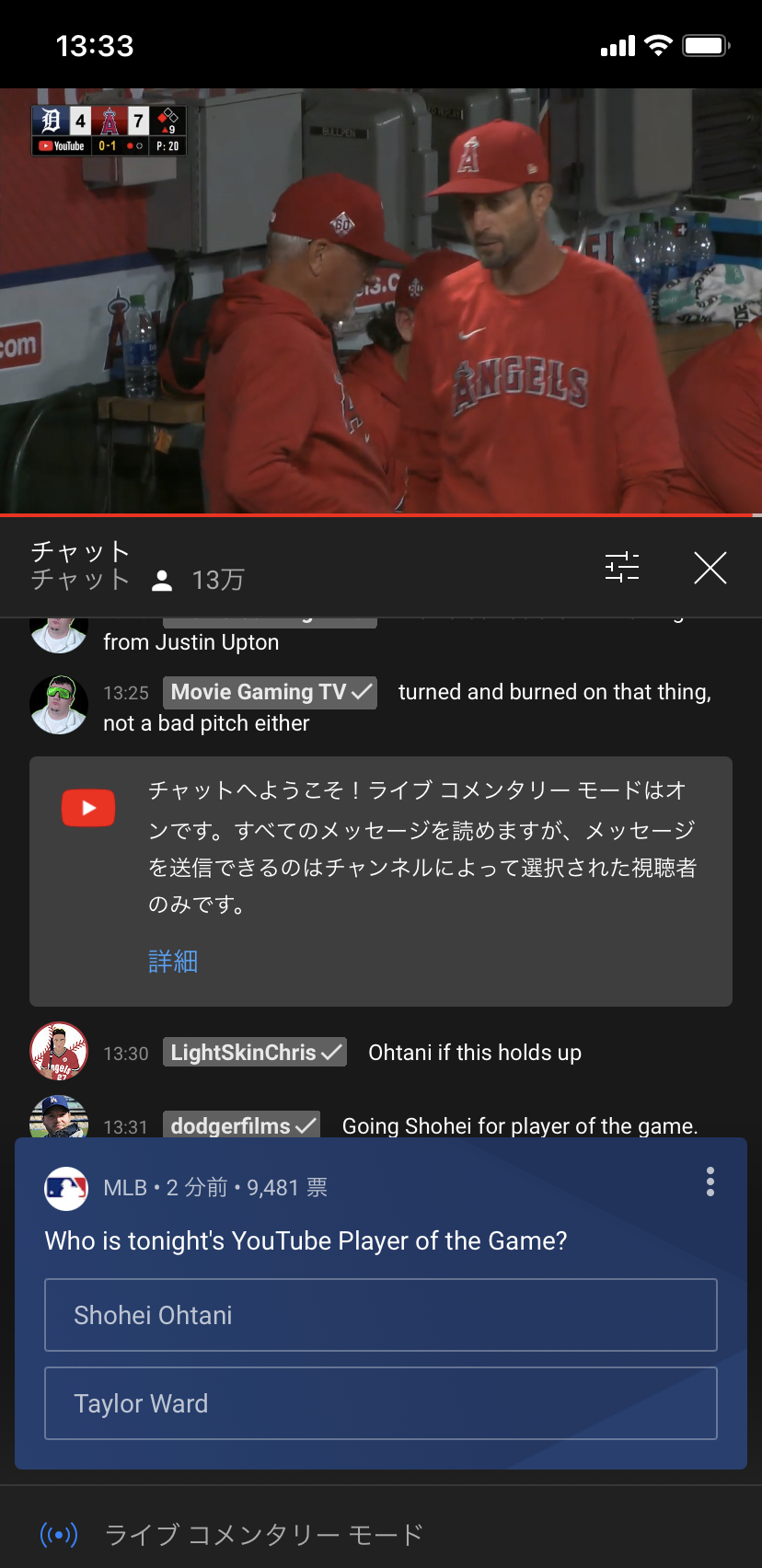The height and width of the screenshot is (1568, 762).
Task: Open the 詳細 details link
Action: click(x=171, y=961)
